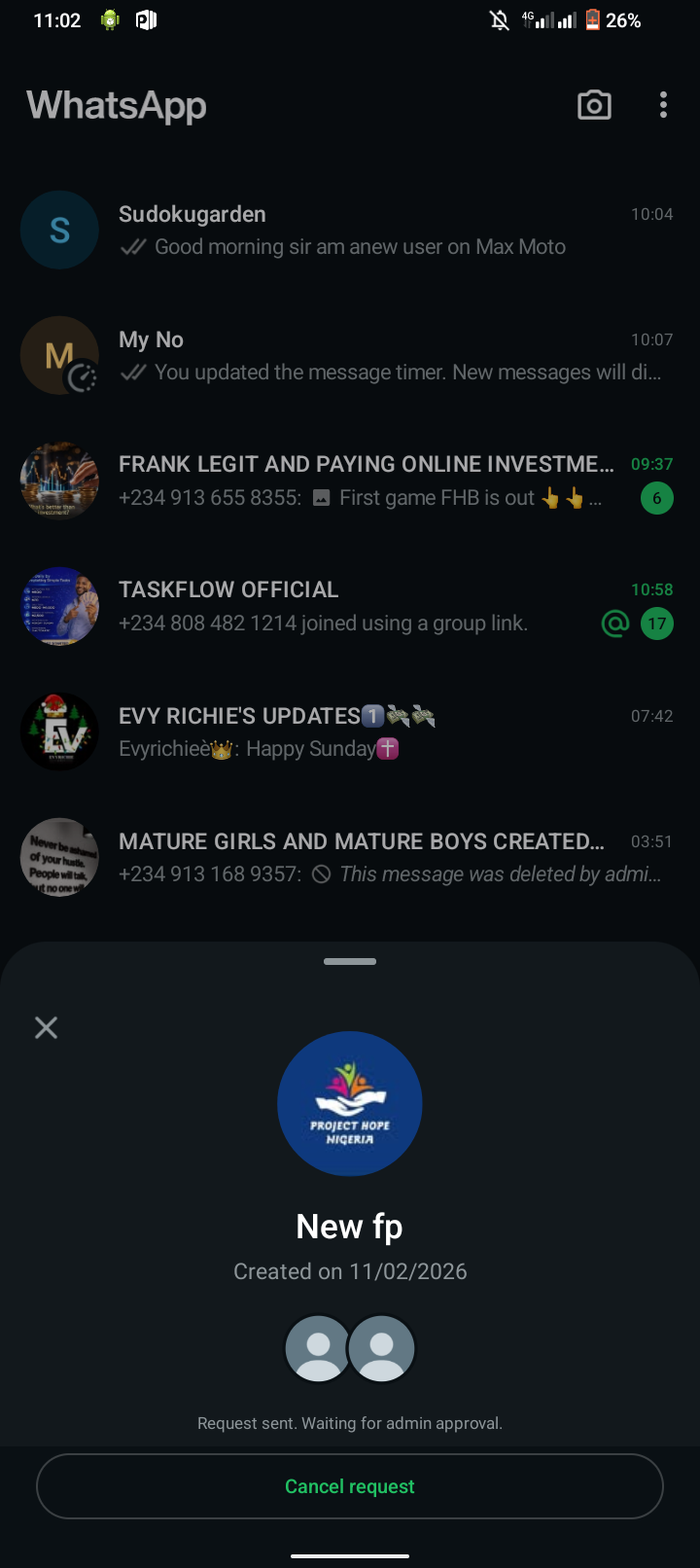The image size is (700, 1568).
Task: Close the New fp group sheet
Action: [46, 1027]
